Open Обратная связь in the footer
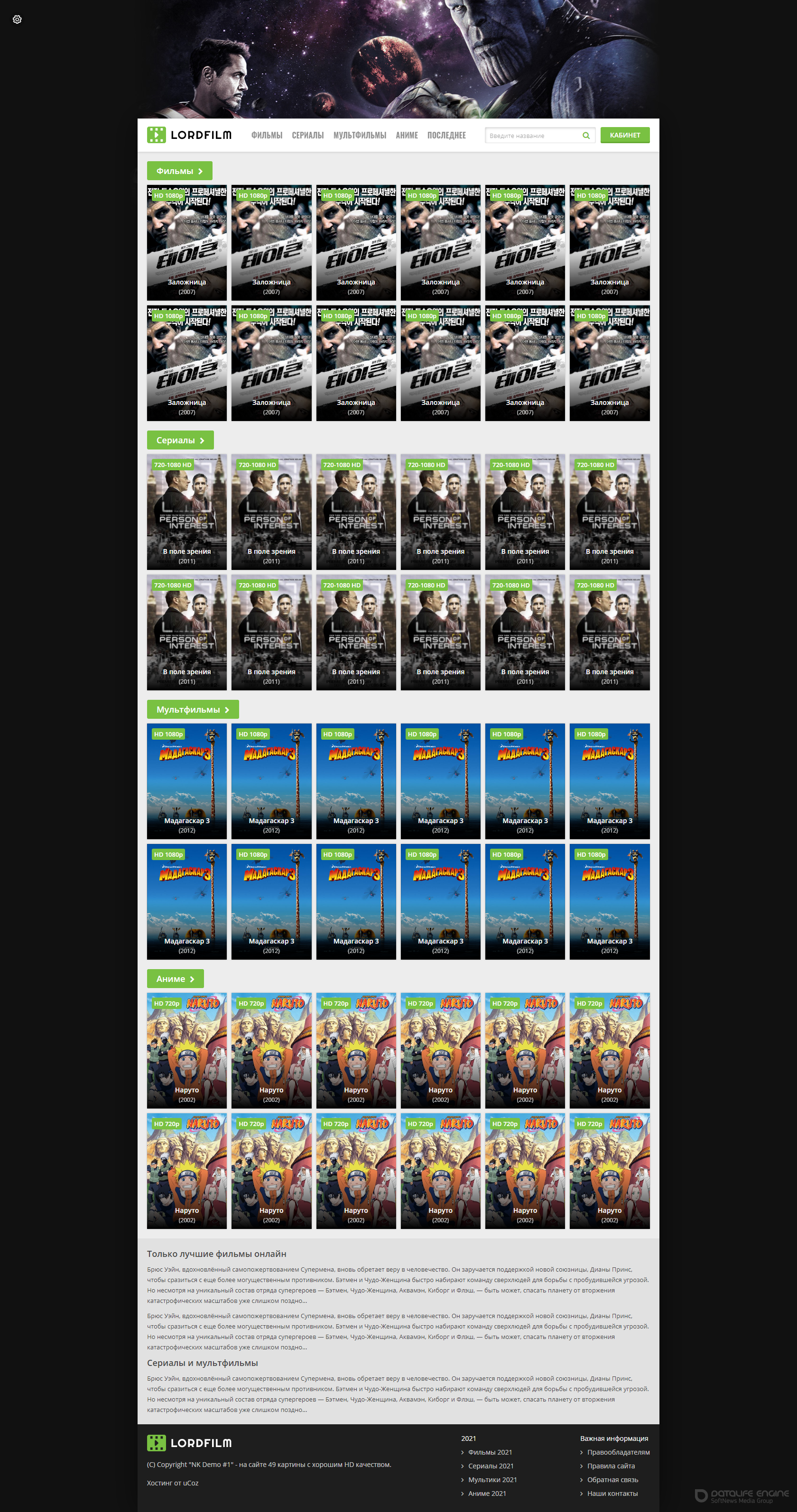The image size is (797, 1512). click(612, 1480)
